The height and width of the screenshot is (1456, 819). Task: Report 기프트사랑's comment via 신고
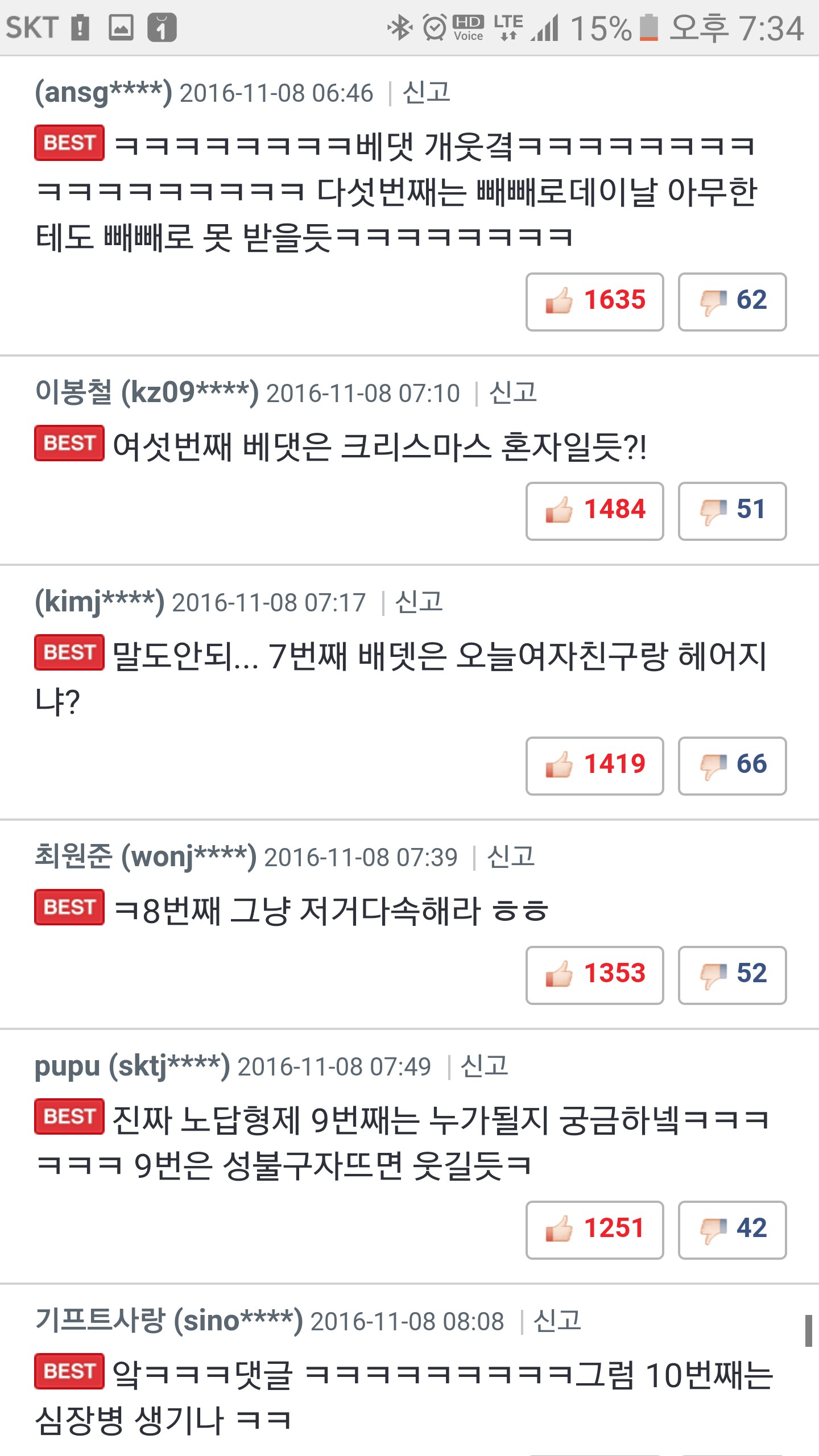point(557,1321)
